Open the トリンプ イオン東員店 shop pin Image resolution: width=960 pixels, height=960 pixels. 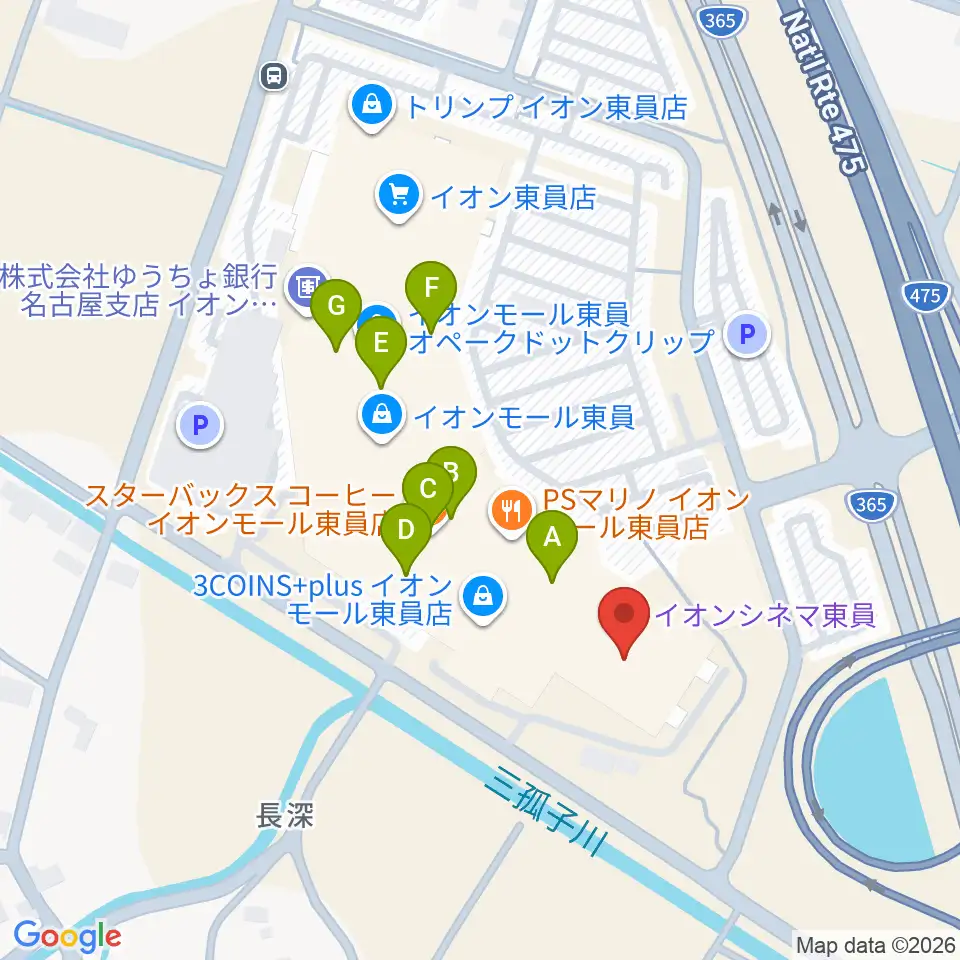(x=372, y=108)
